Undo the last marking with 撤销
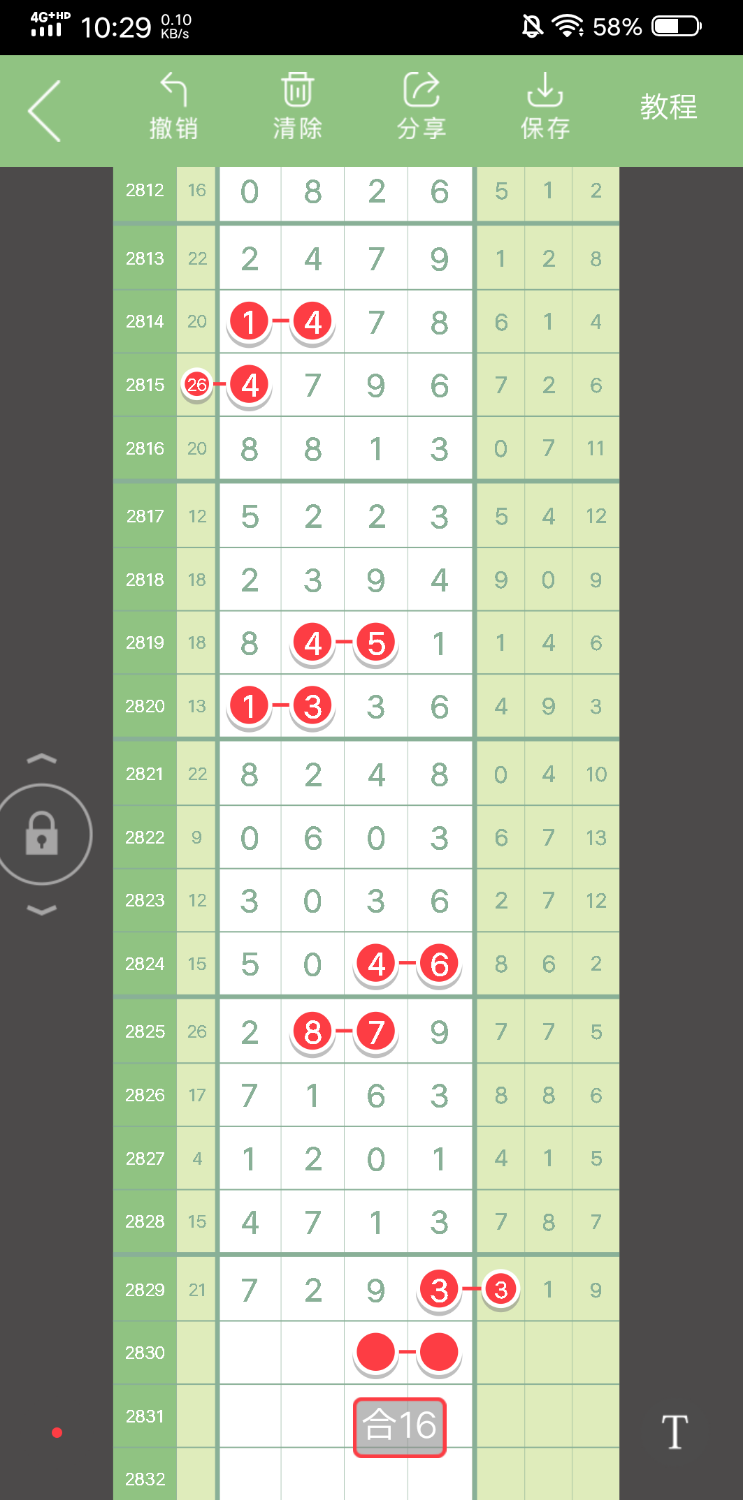 click(174, 106)
